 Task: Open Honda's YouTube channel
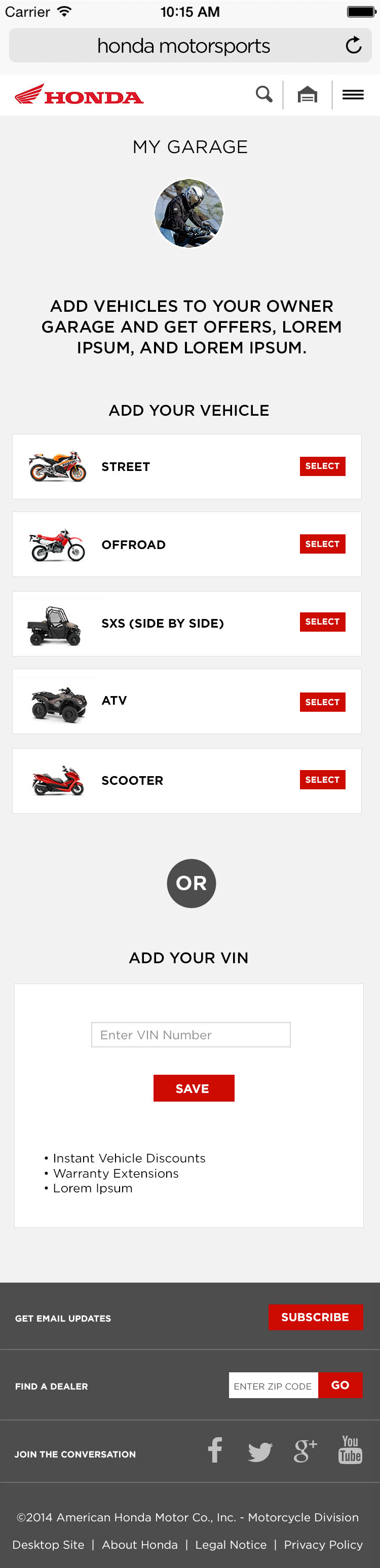click(350, 1450)
